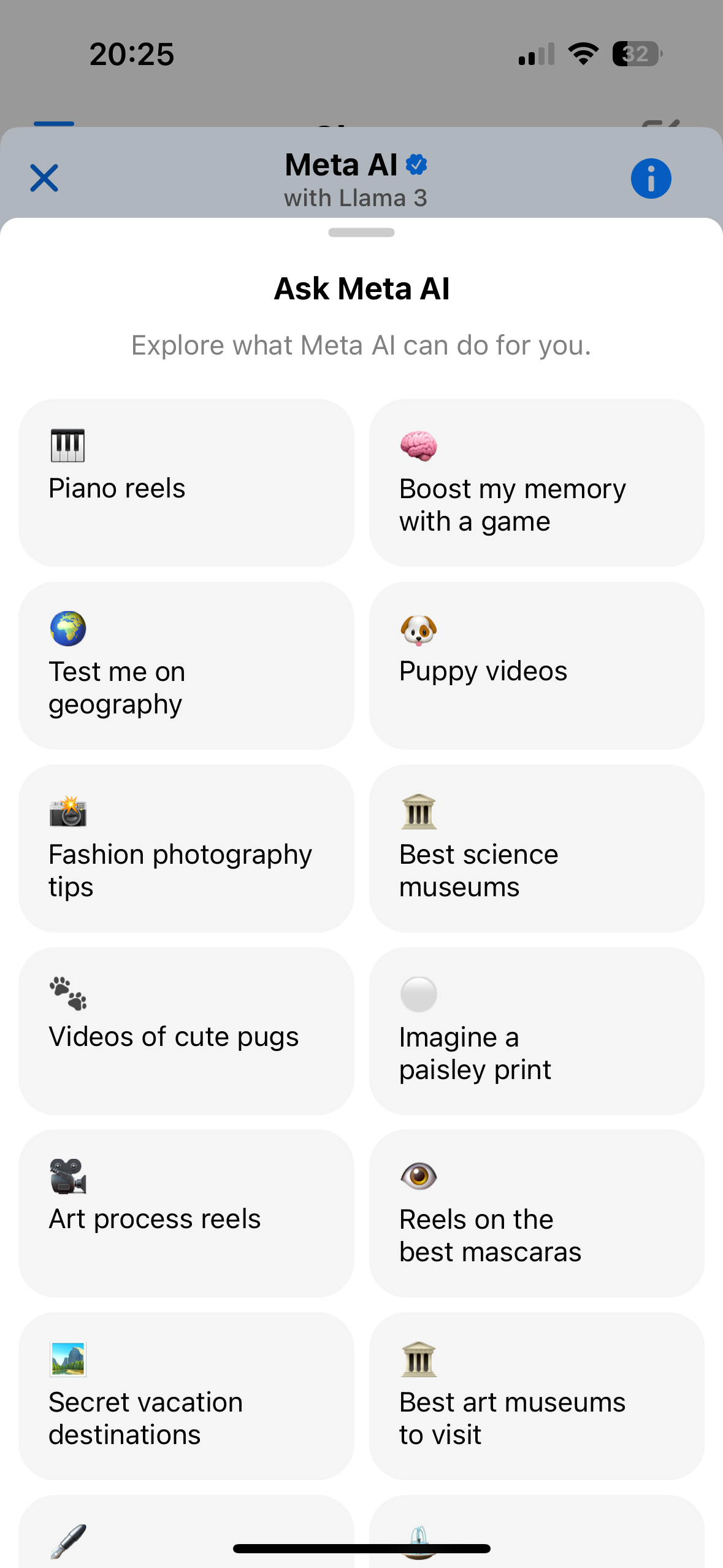Dismiss the Meta AI sheet with the X
Image resolution: width=723 pixels, height=1568 pixels.
44,178
